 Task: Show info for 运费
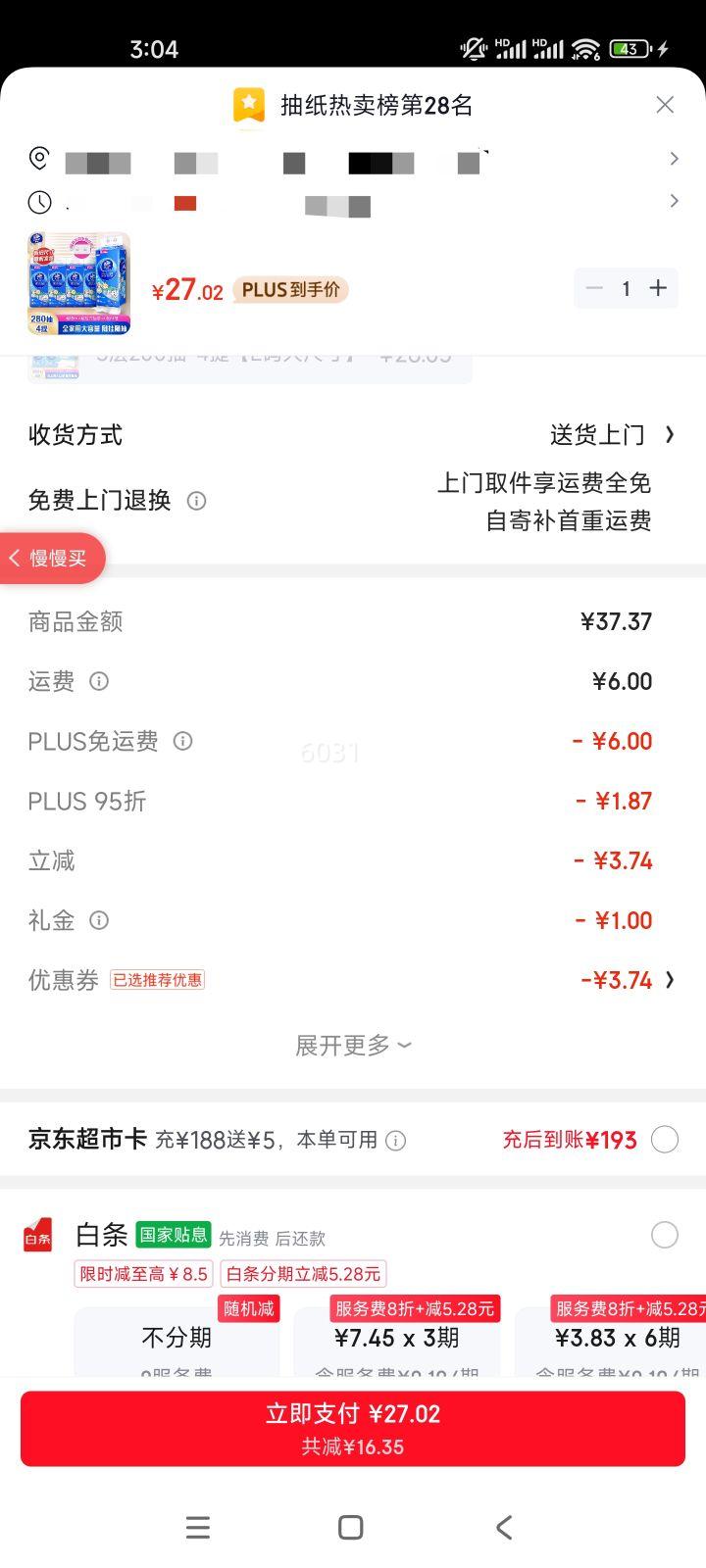point(99,681)
